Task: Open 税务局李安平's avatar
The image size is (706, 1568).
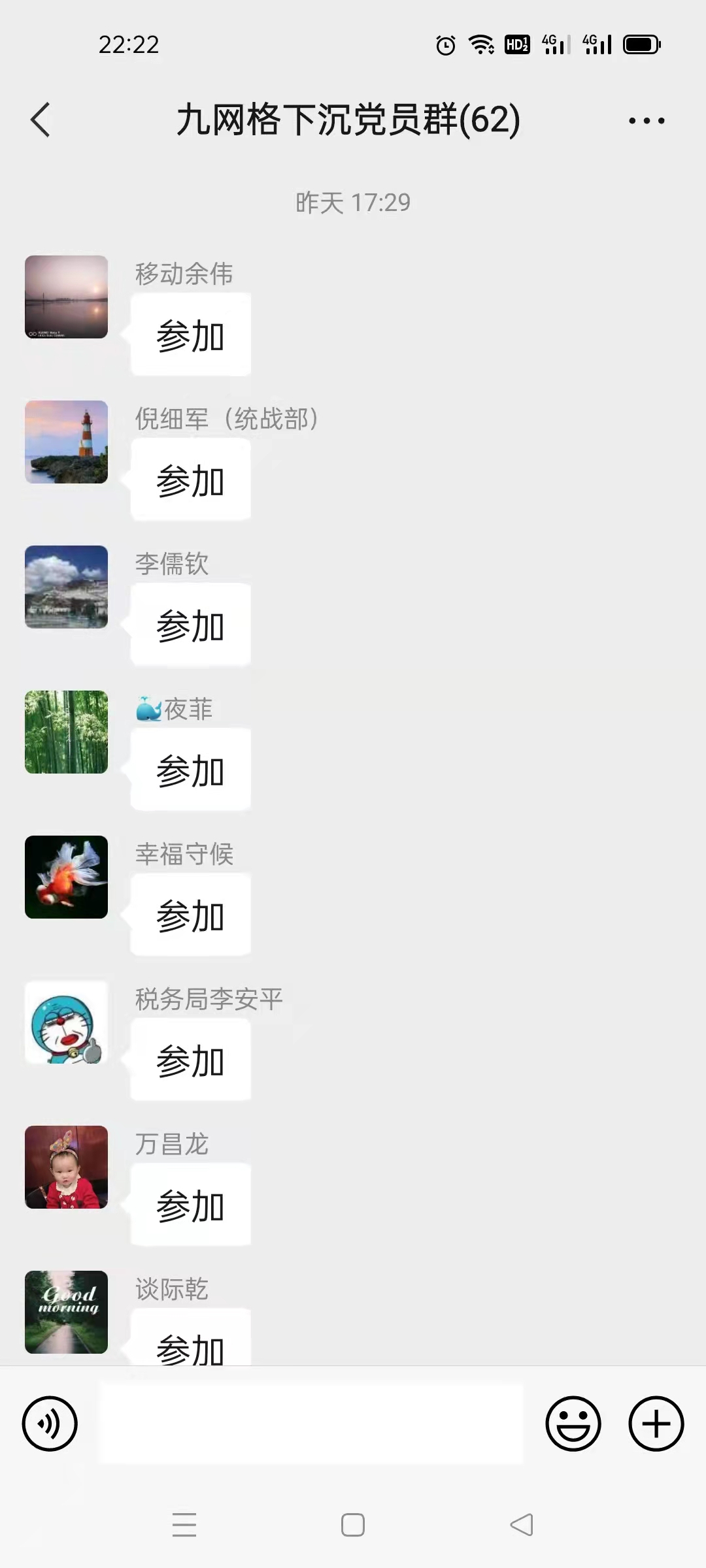Action: (x=66, y=1022)
